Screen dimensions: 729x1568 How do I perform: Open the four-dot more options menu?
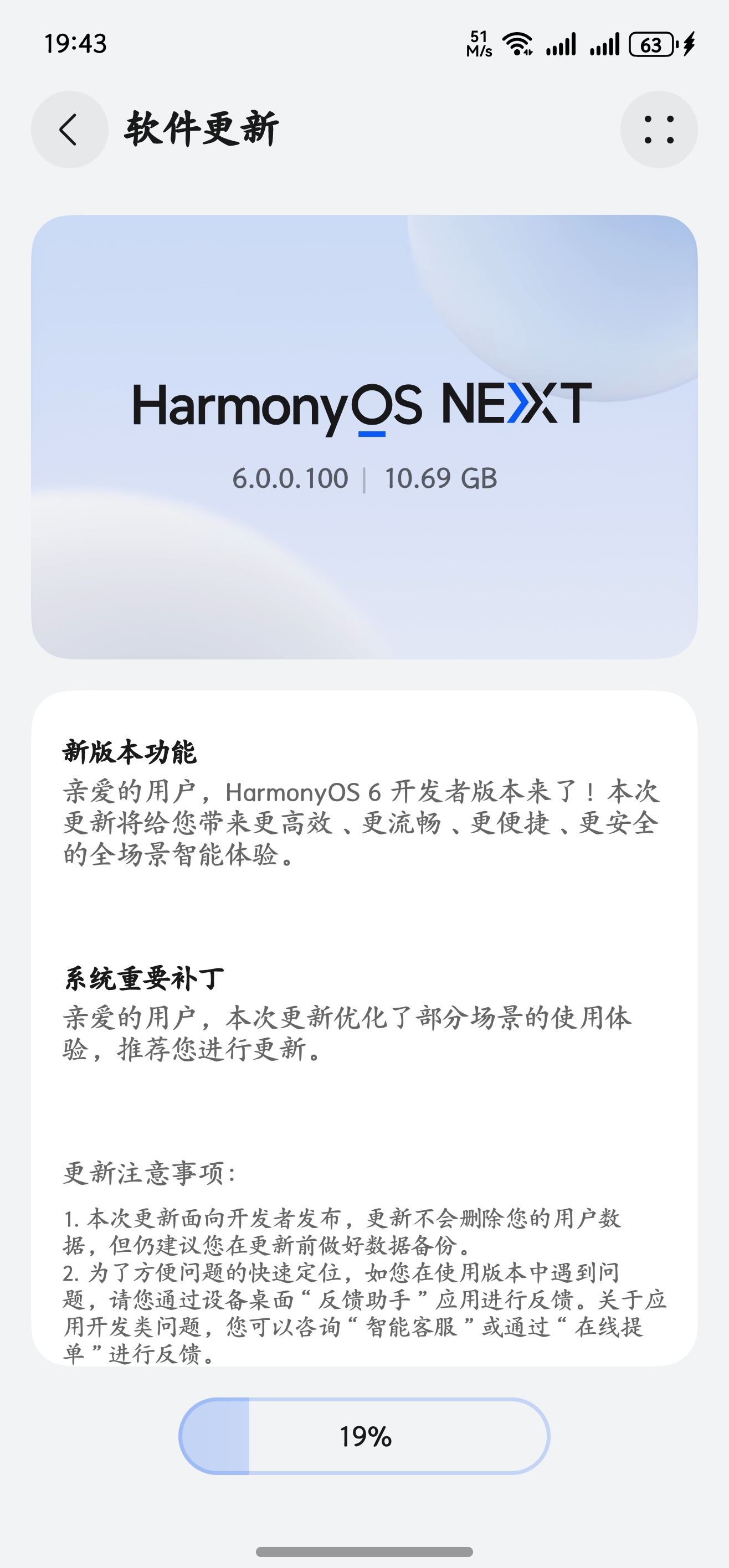point(658,130)
